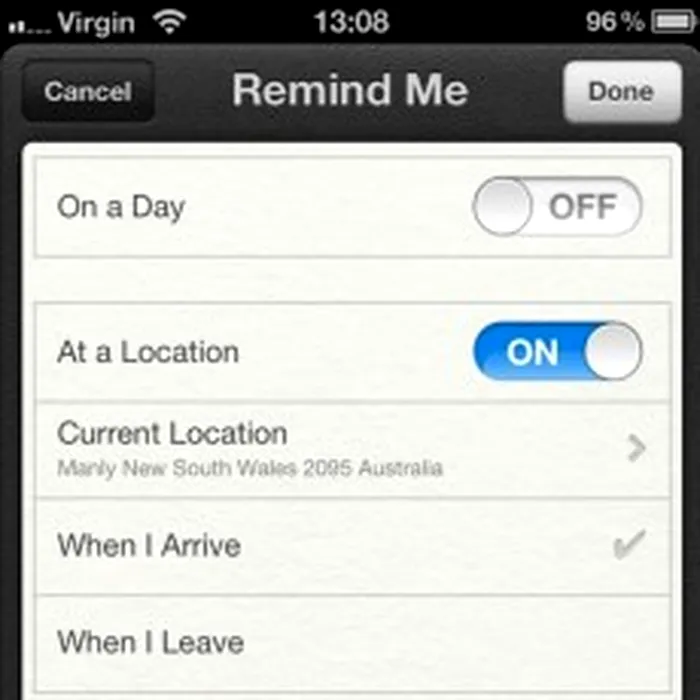Image resolution: width=700 pixels, height=700 pixels.
Task: Disable the At a Location switch
Action: (557, 352)
